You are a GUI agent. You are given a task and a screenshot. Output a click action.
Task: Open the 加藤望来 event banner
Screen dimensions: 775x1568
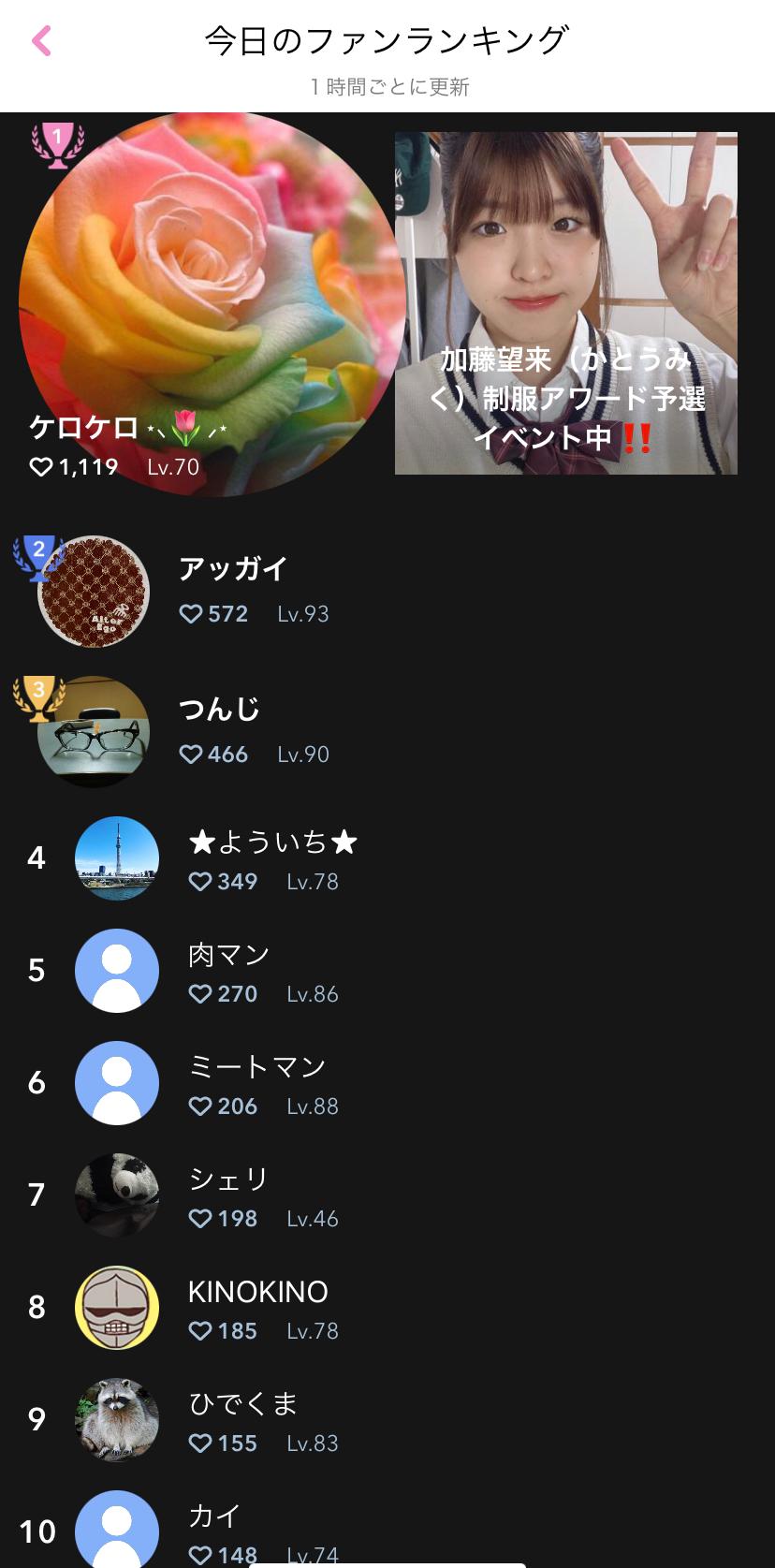coord(565,303)
